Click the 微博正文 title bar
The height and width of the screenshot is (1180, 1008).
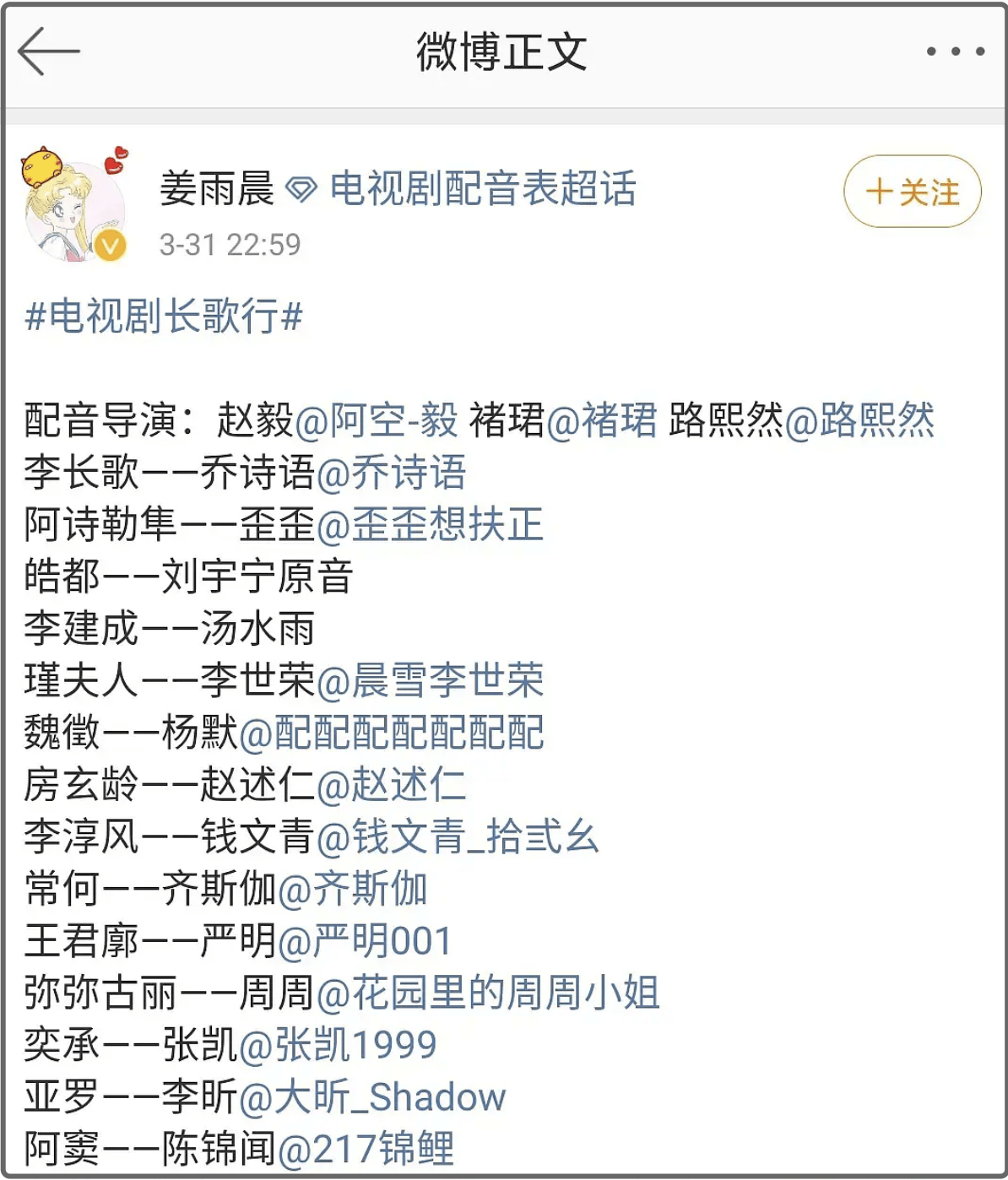[504, 52]
